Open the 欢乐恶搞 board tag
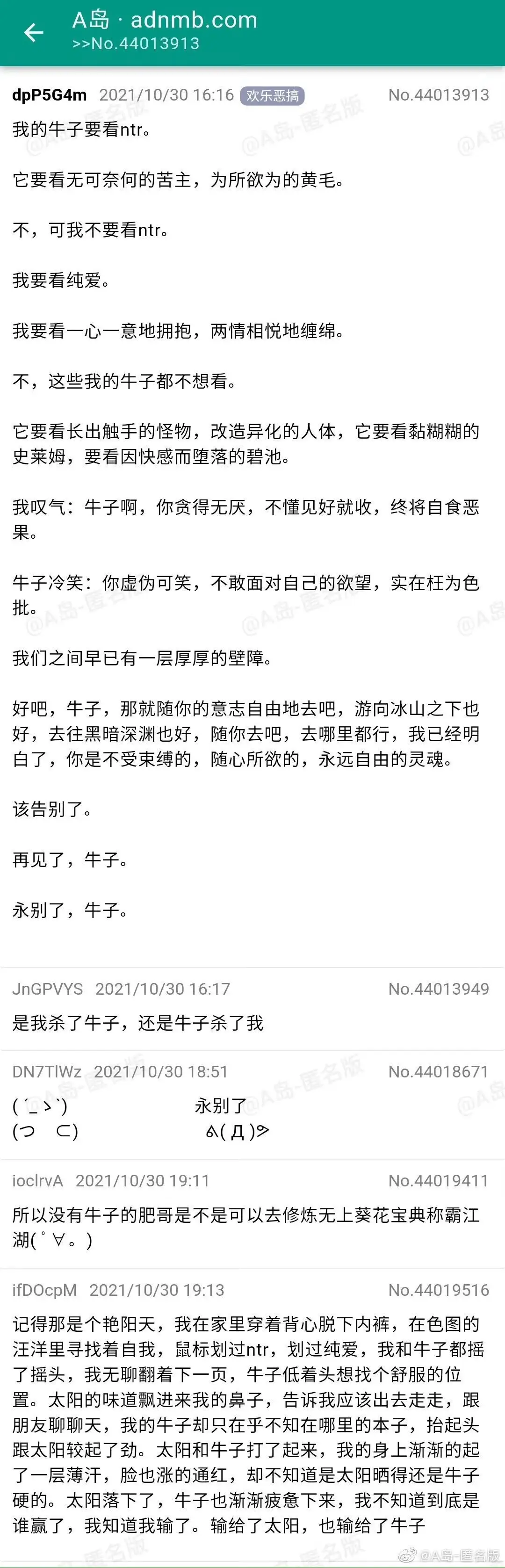505x1568 pixels. [x=272, y=95]
